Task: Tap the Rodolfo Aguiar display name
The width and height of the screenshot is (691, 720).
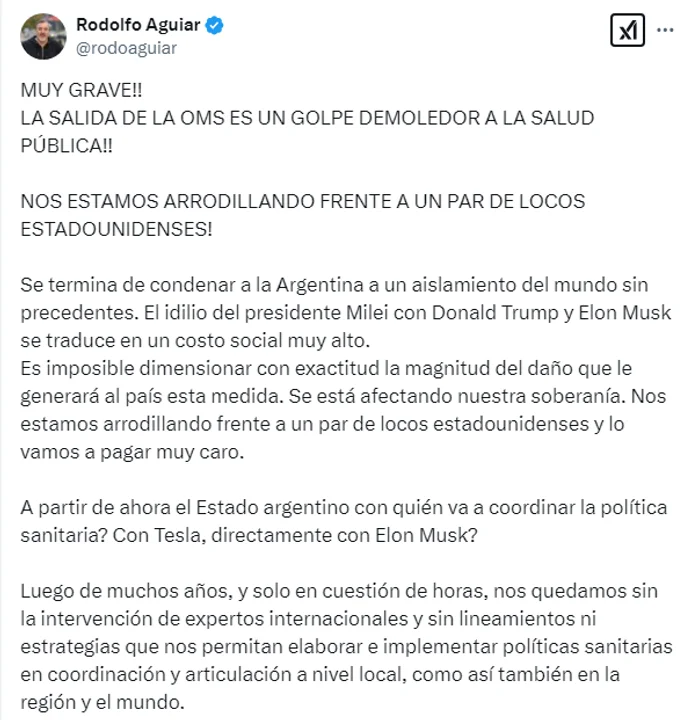Action: coord(139,24)
